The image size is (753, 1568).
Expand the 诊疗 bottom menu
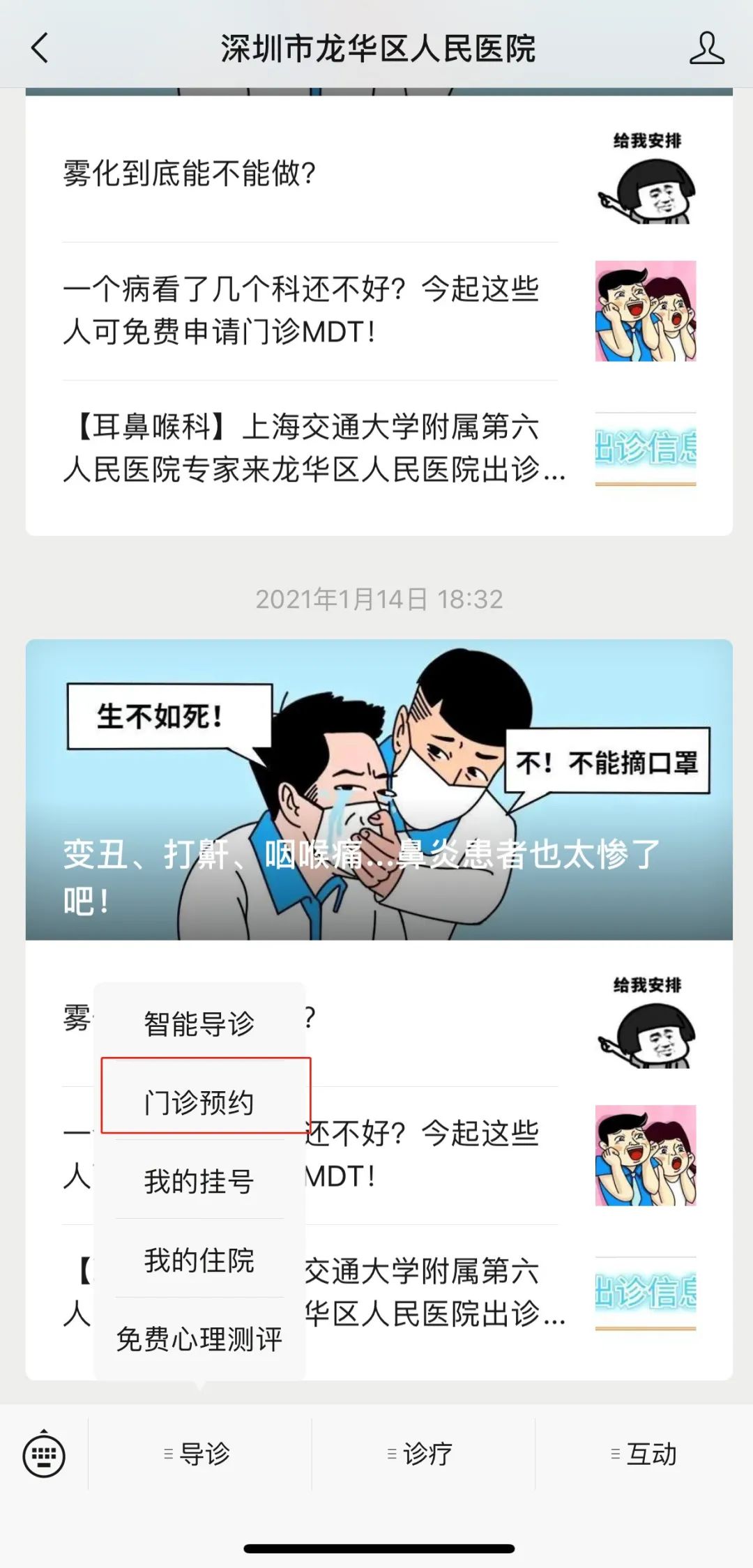423,1454
